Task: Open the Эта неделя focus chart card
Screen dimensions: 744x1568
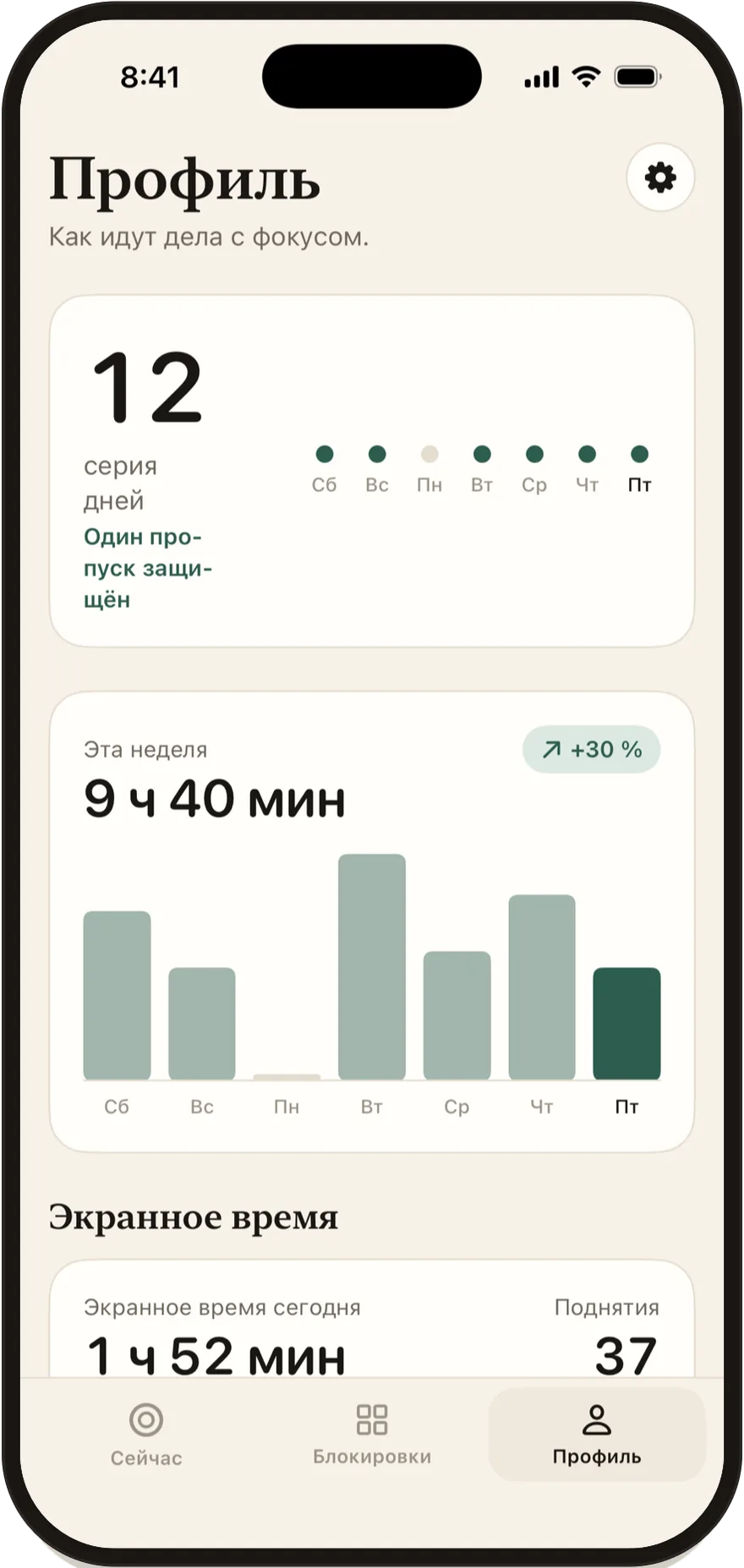Action: tap(372, 922)
